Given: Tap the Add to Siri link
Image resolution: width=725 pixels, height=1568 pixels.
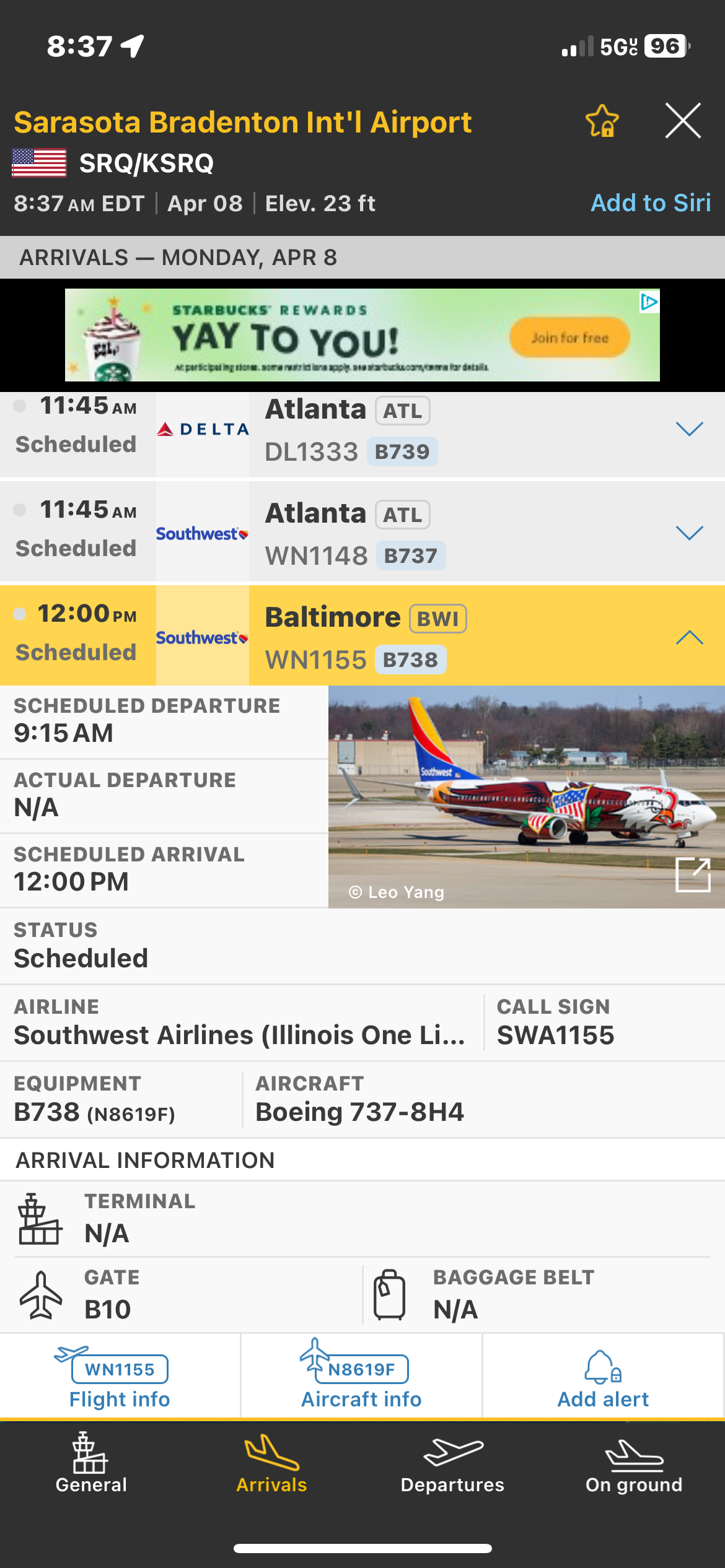Looking at the screenshot, I should 650,203.
